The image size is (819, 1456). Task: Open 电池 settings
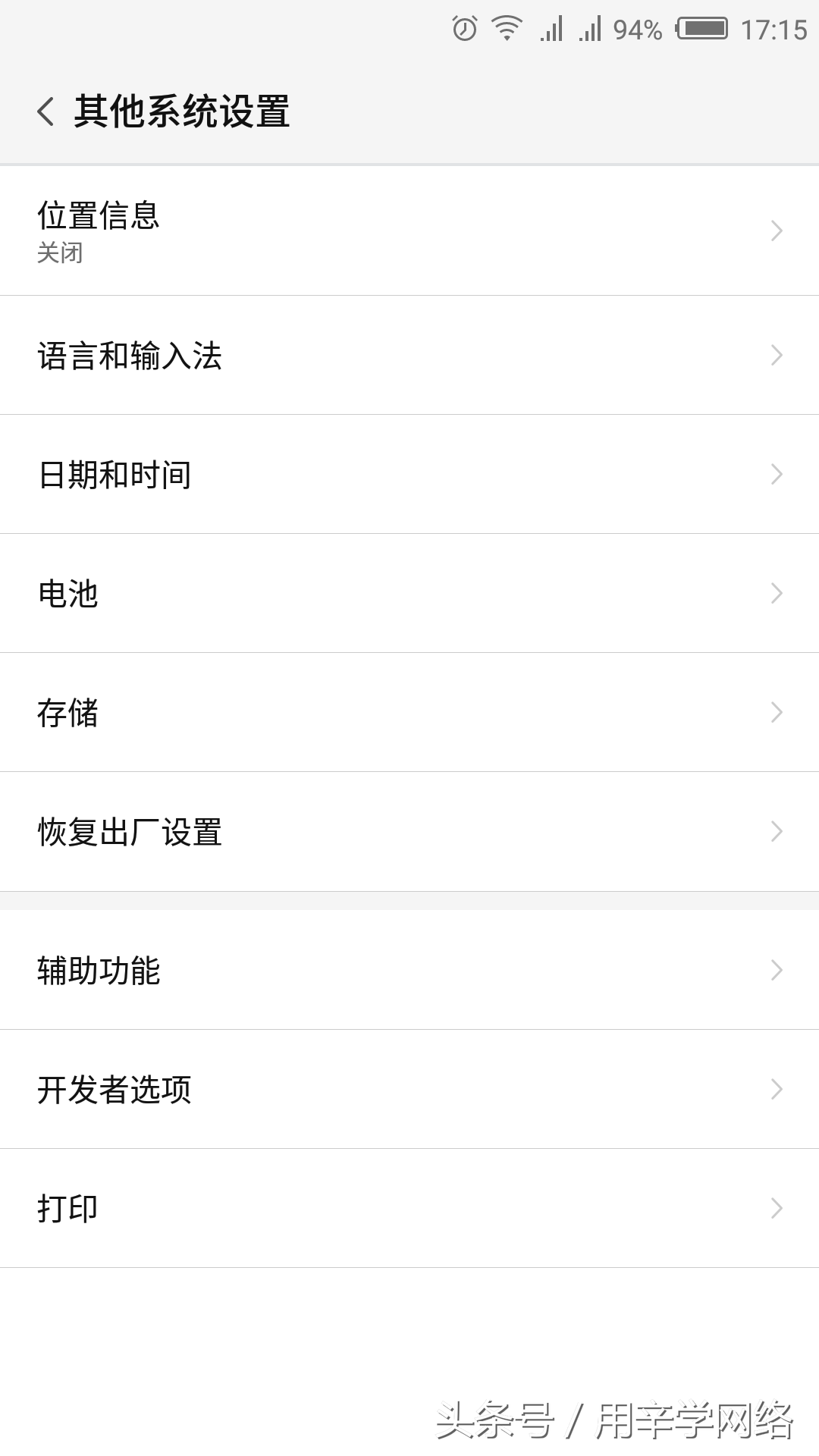409,593
